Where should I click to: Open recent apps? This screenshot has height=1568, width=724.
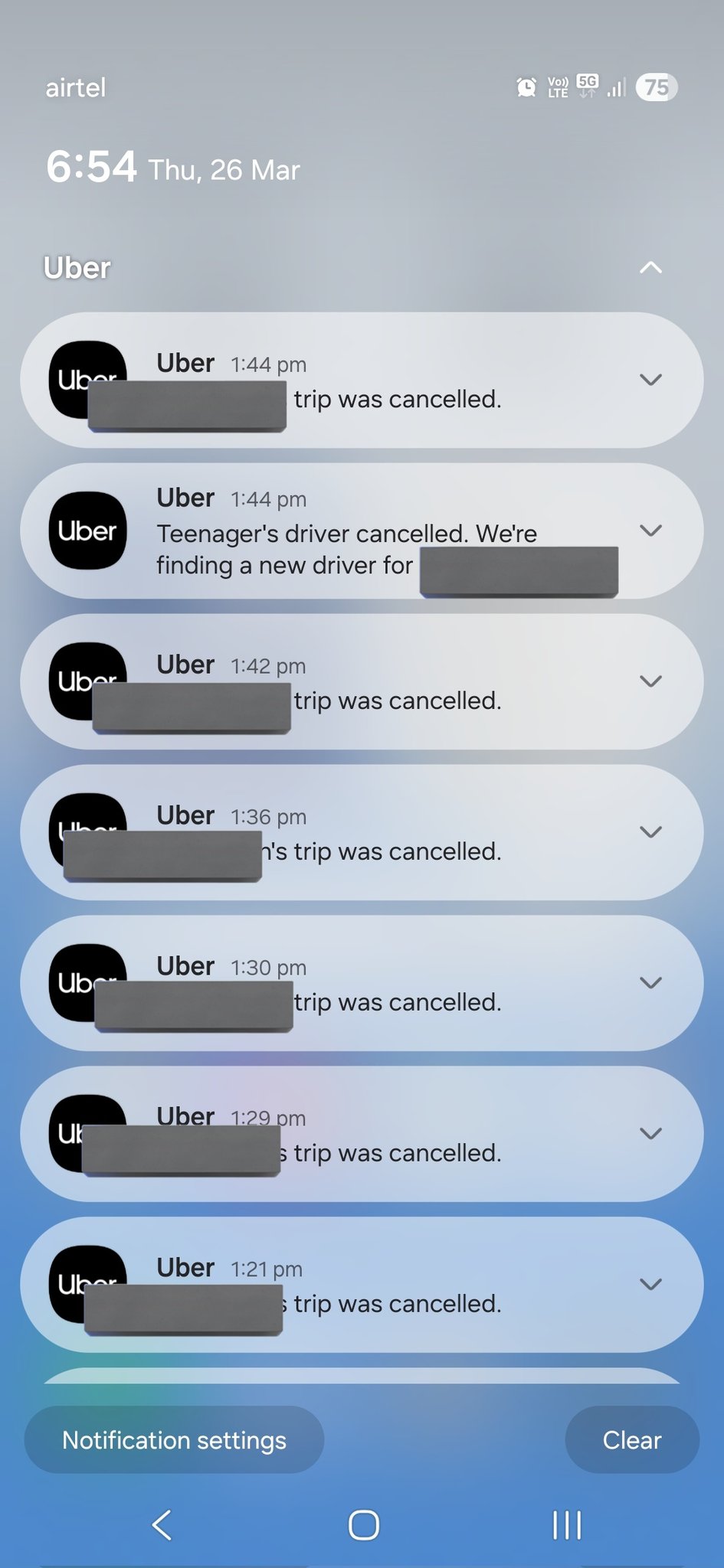(x=567, y=1524)
